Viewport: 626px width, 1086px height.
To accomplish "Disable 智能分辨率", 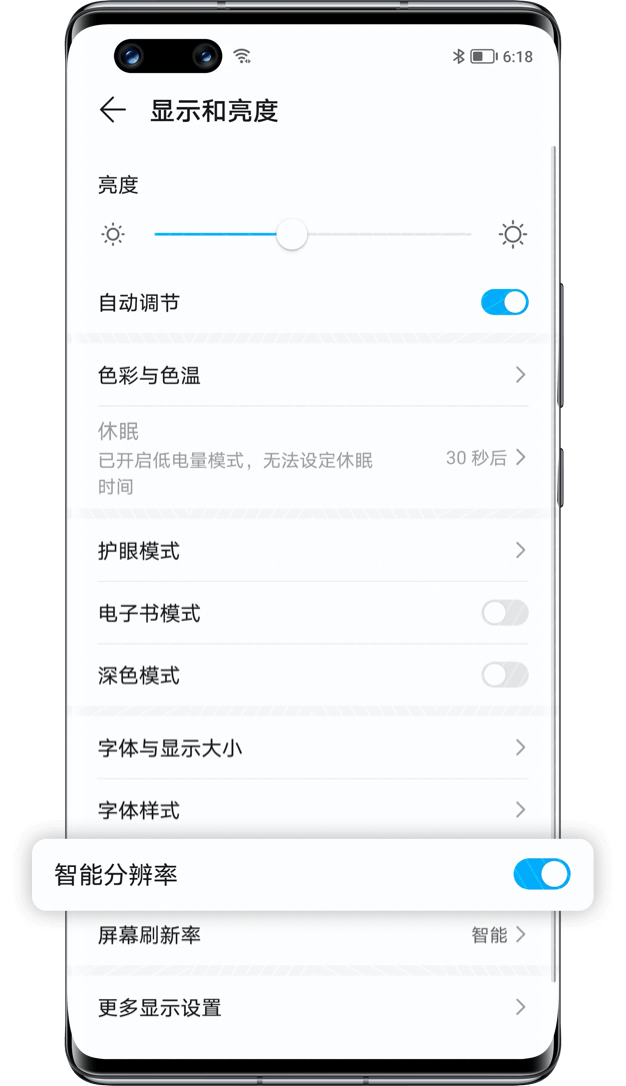I will pyautogui.click(x=542, y=874).
